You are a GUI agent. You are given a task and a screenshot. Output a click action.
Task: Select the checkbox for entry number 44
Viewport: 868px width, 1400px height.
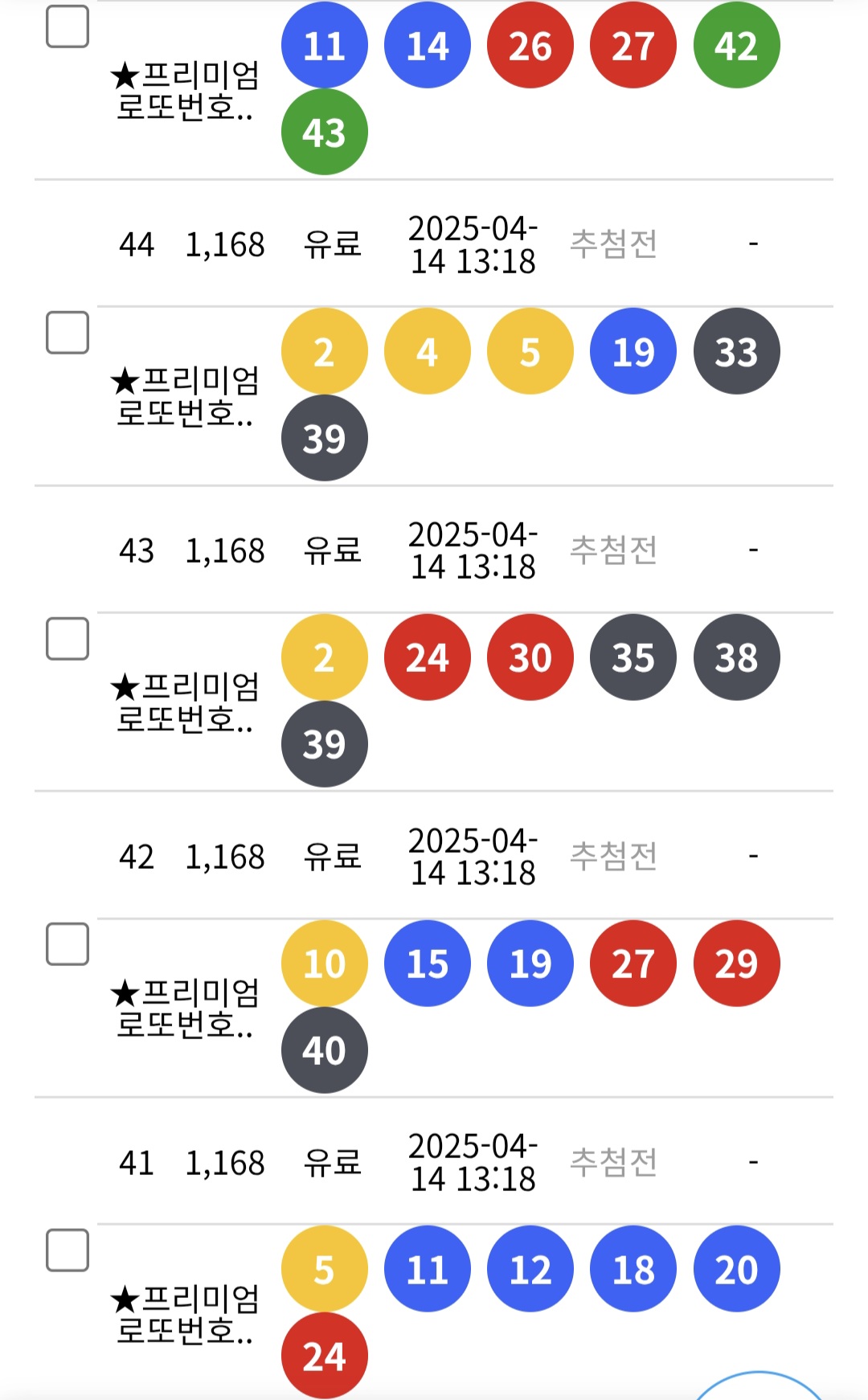pyautogui.click(x=68, y=333)
